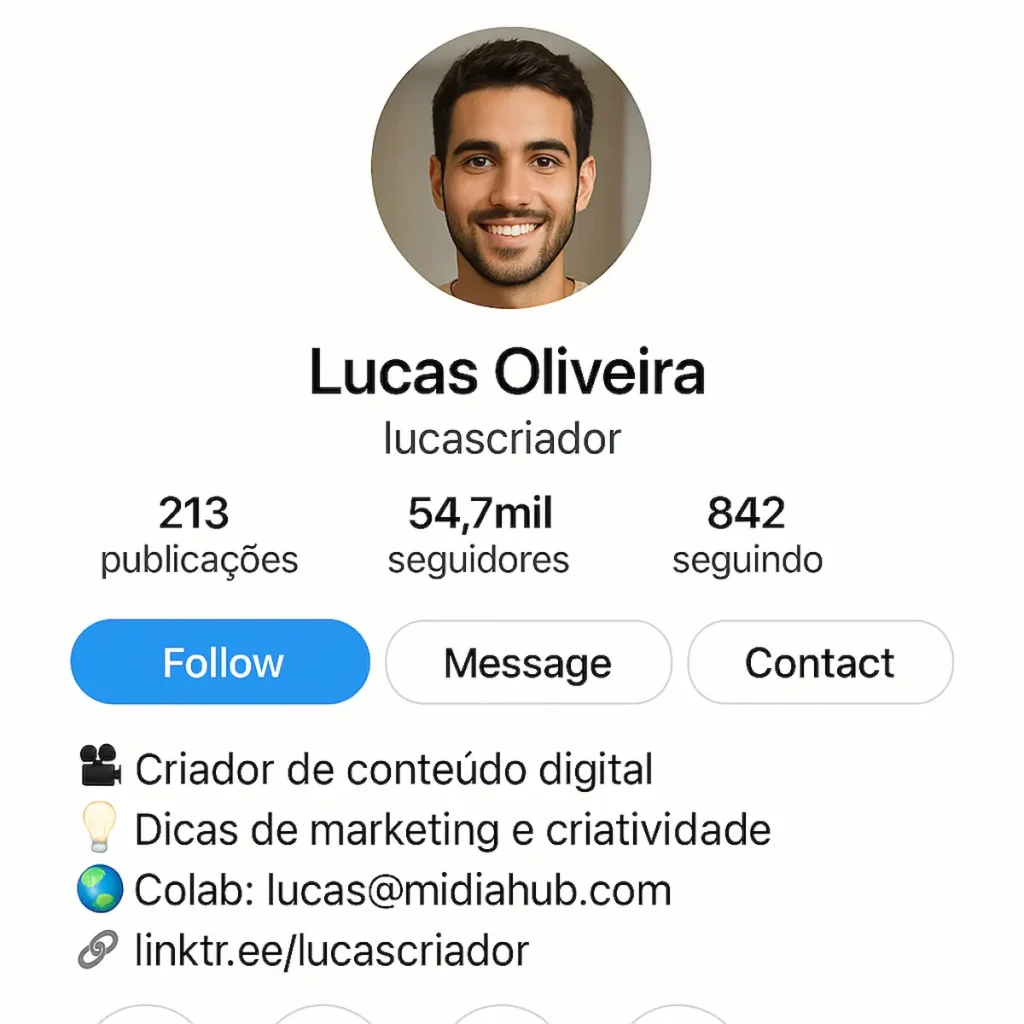Open the 54,7mil seguidores list
Image resolution: width=1024 pixels, height=1024 pixels.
pos(479,535)
